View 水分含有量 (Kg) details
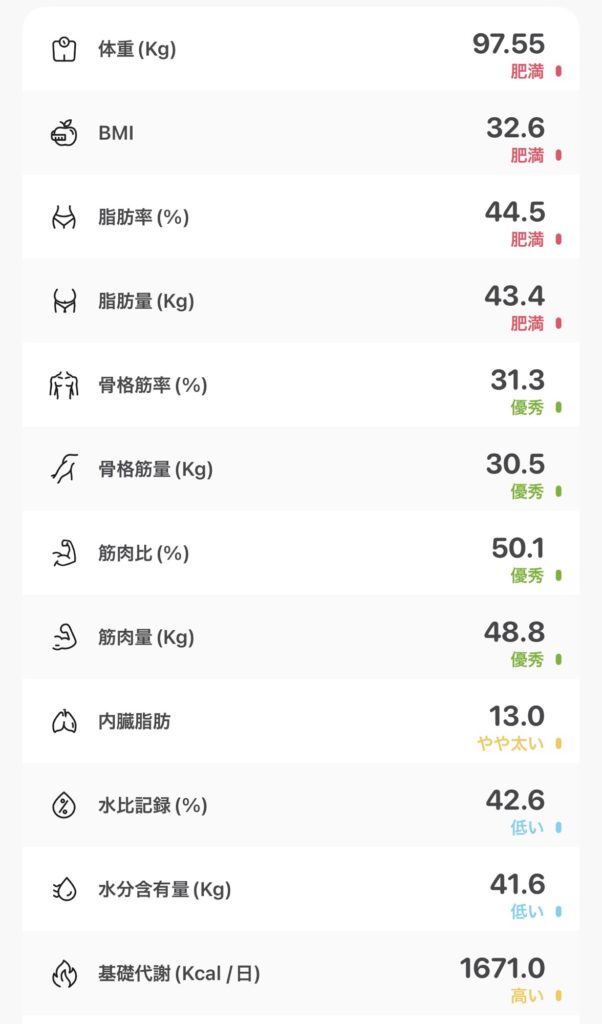Viewport: 602px width, 1024px height. point(300,889)
